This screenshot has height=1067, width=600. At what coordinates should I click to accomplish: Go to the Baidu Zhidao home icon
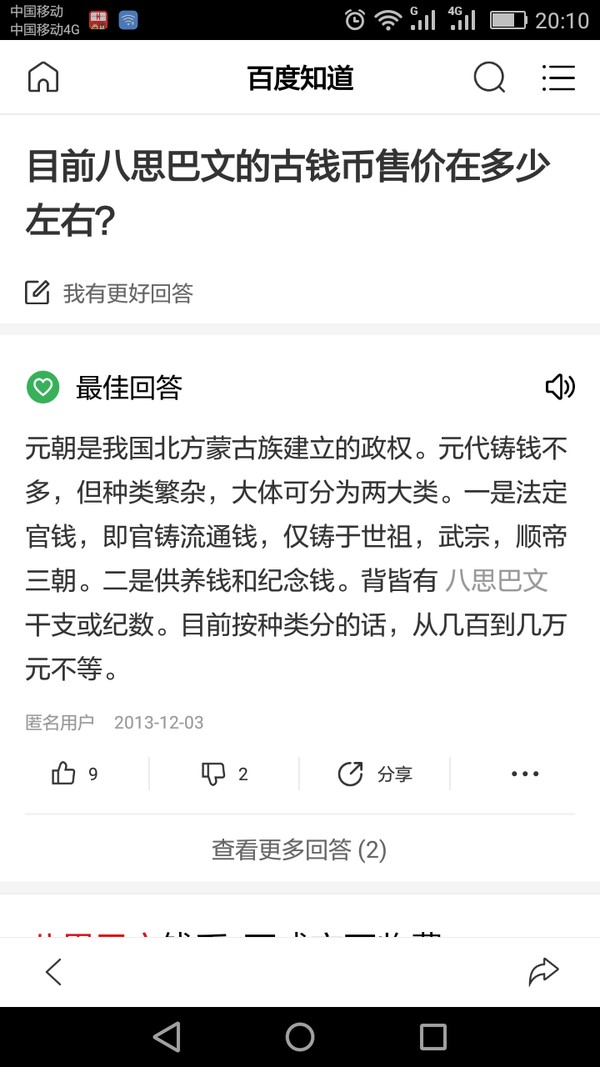(43, 77)
